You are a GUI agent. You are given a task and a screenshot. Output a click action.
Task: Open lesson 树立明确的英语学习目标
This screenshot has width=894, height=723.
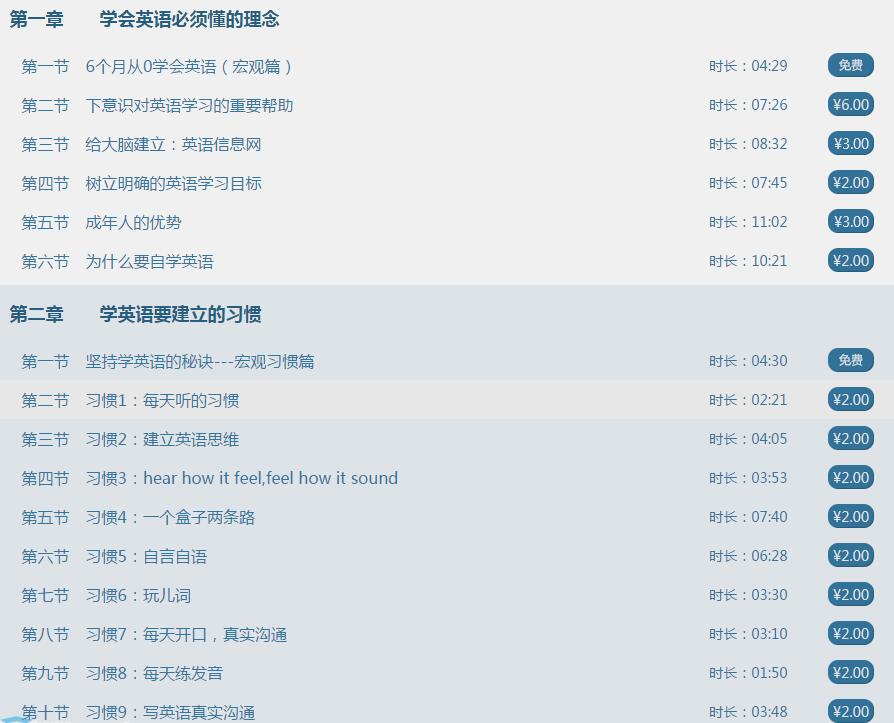click(x=173, y=184)
